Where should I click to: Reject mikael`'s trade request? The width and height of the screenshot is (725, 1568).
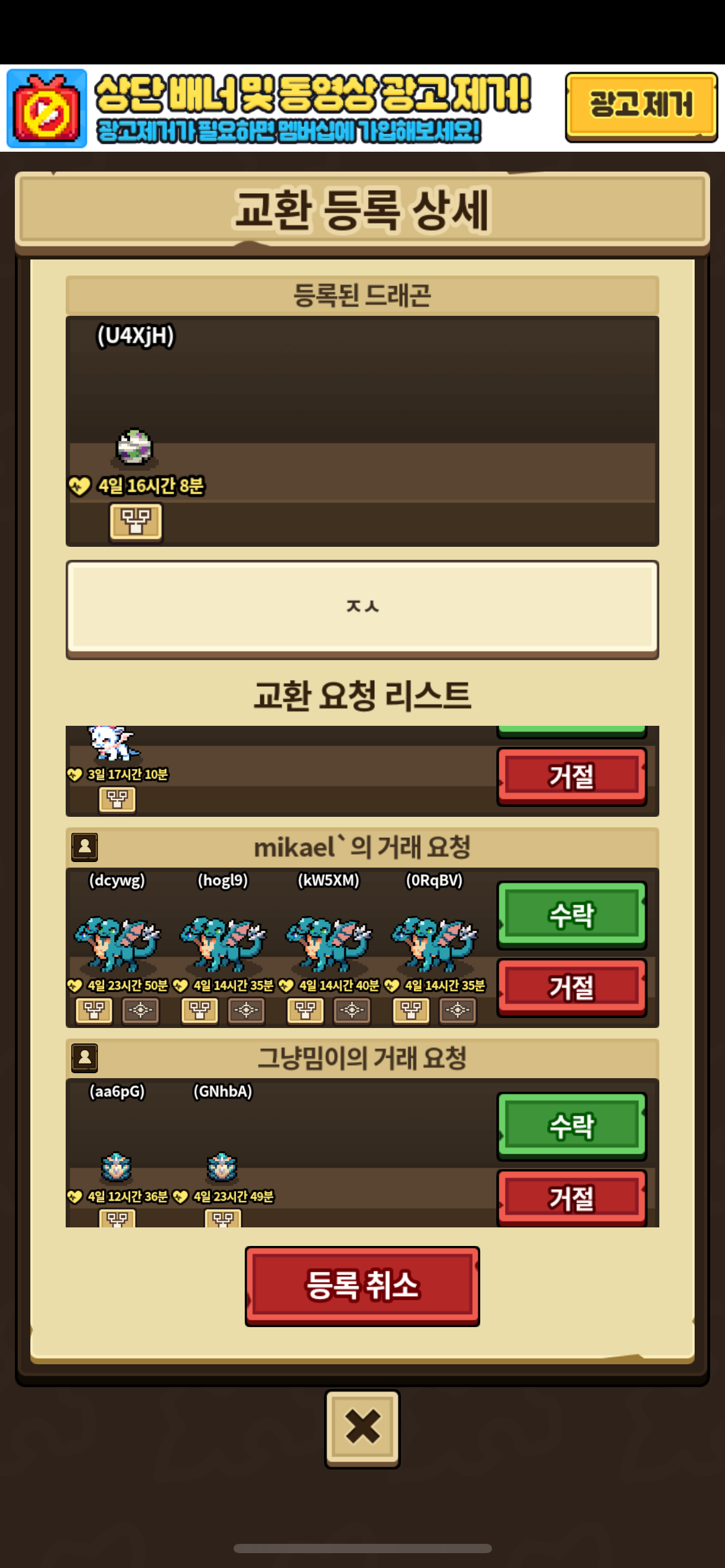click(571, 987)
